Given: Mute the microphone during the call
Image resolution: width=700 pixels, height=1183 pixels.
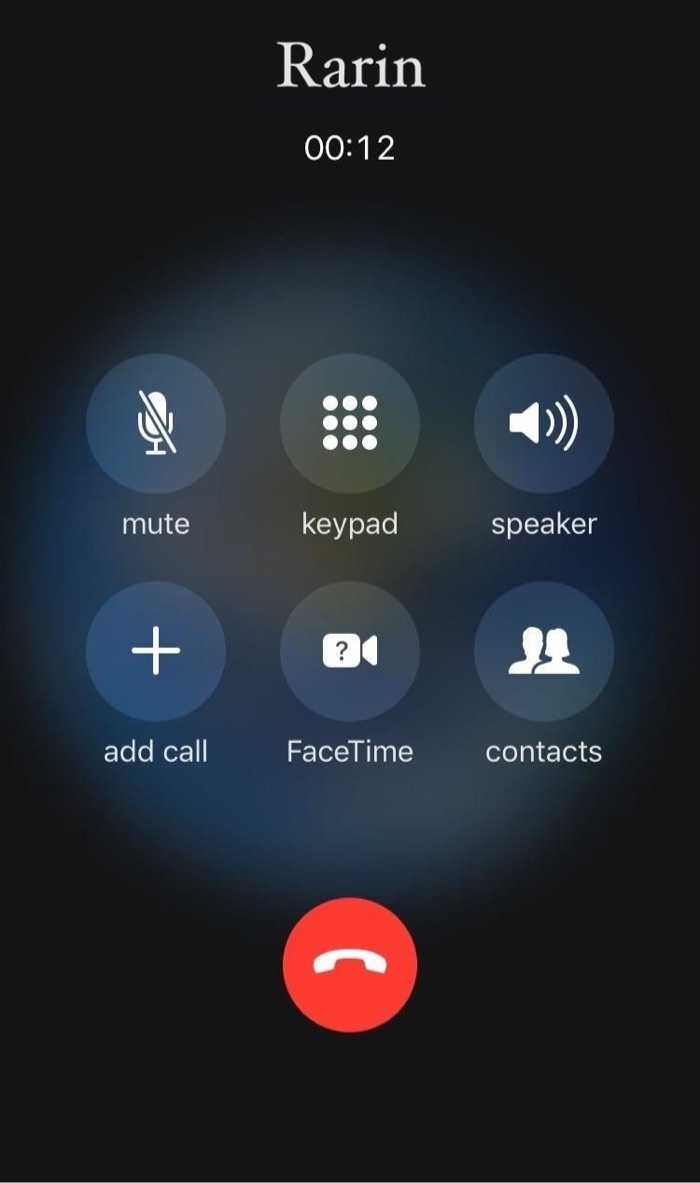Looking at the screenshot, I should (156, 424).
